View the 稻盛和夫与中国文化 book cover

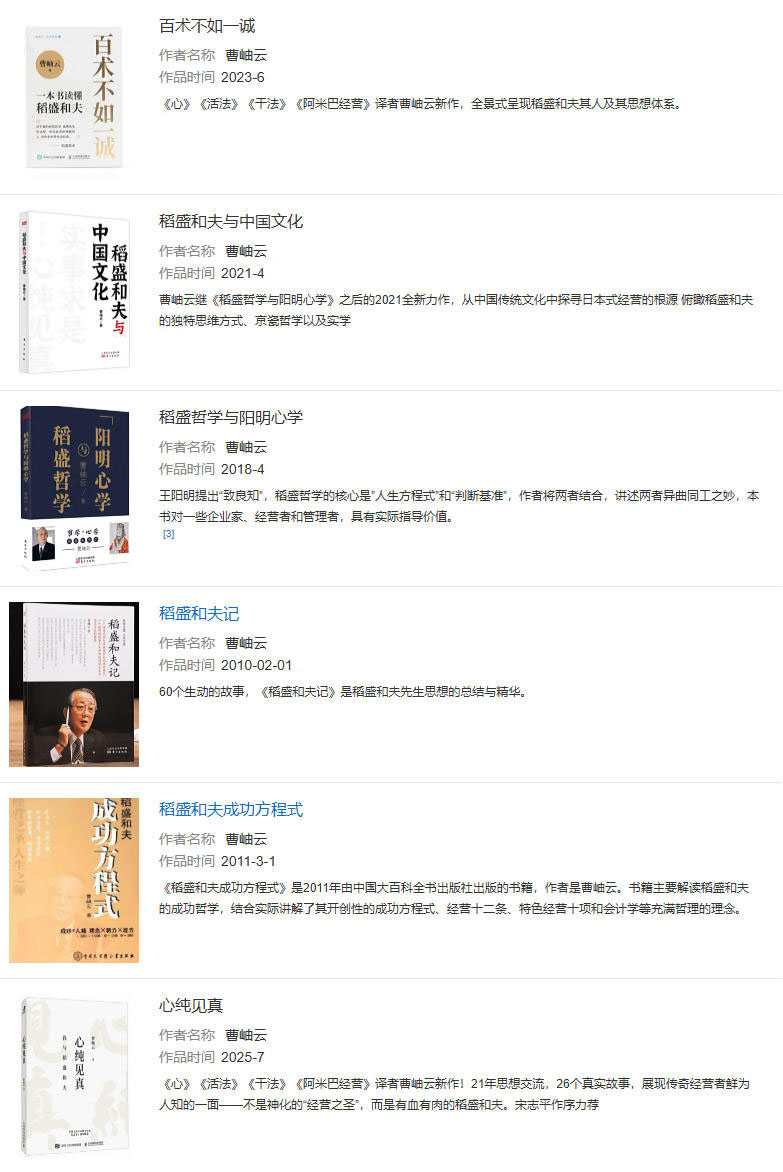click(x=74, y=292)
